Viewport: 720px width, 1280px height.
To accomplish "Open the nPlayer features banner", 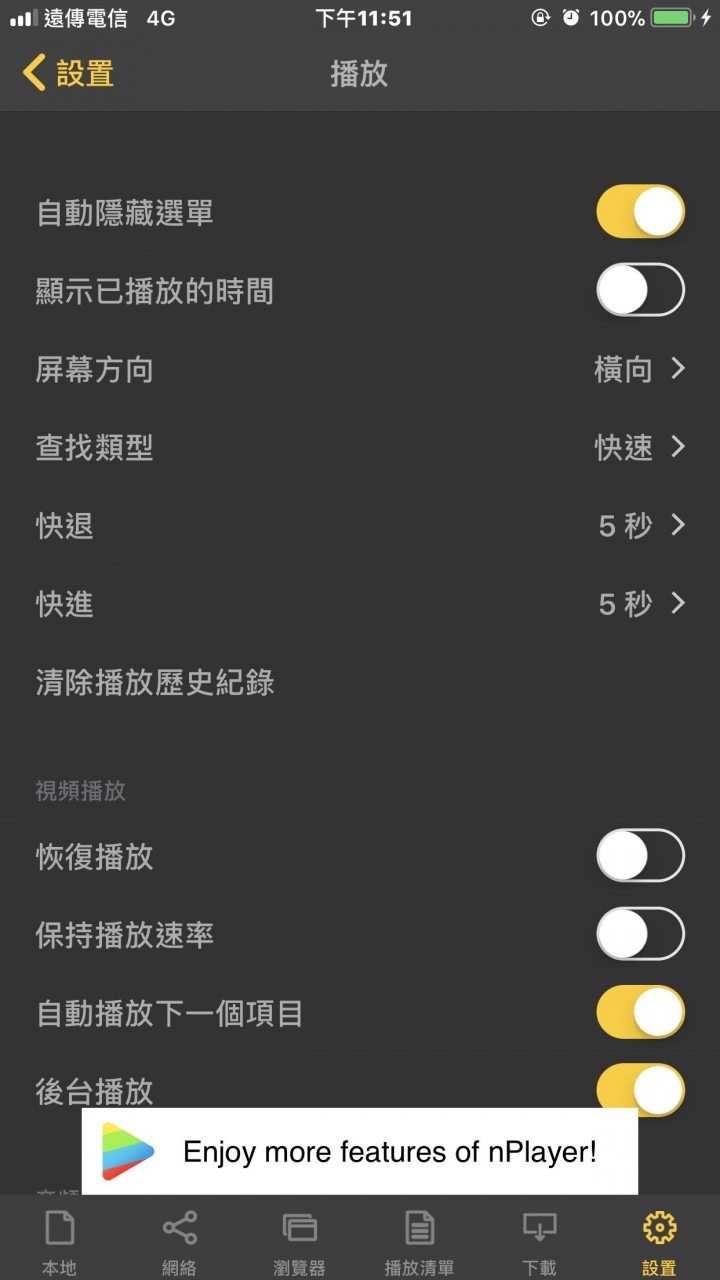I will click(360, 1152).
